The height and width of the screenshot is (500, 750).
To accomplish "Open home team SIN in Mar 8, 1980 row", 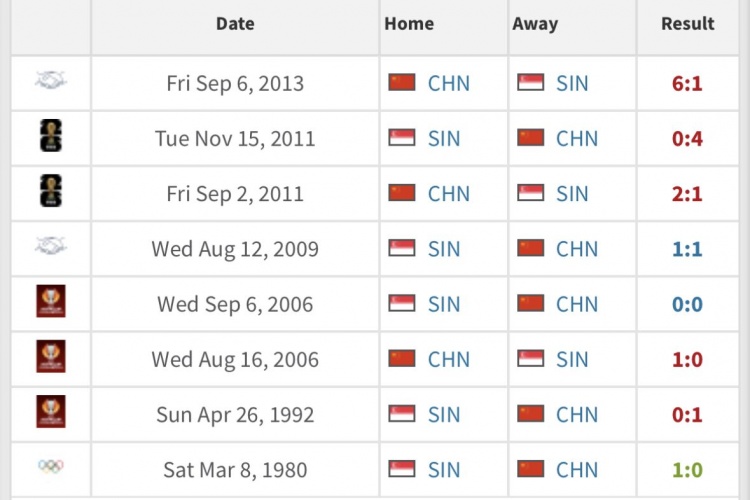I will click(x=444, y=469).
